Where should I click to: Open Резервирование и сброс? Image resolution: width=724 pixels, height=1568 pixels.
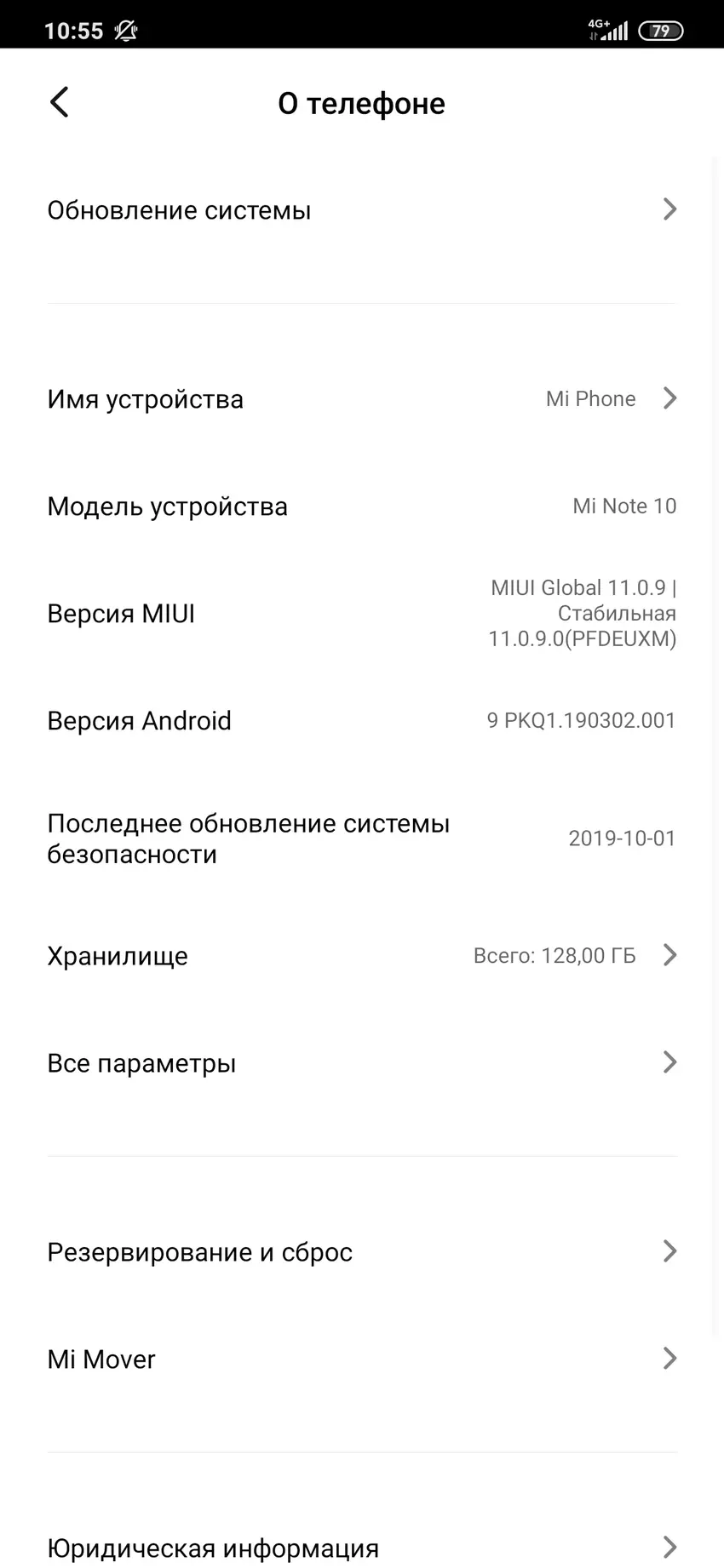point(361,1252)
